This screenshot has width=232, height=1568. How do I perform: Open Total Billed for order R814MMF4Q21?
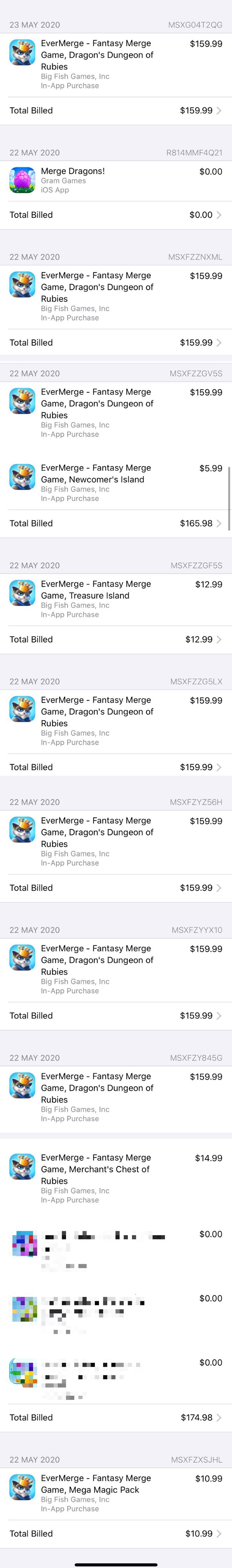pos(116,215)
